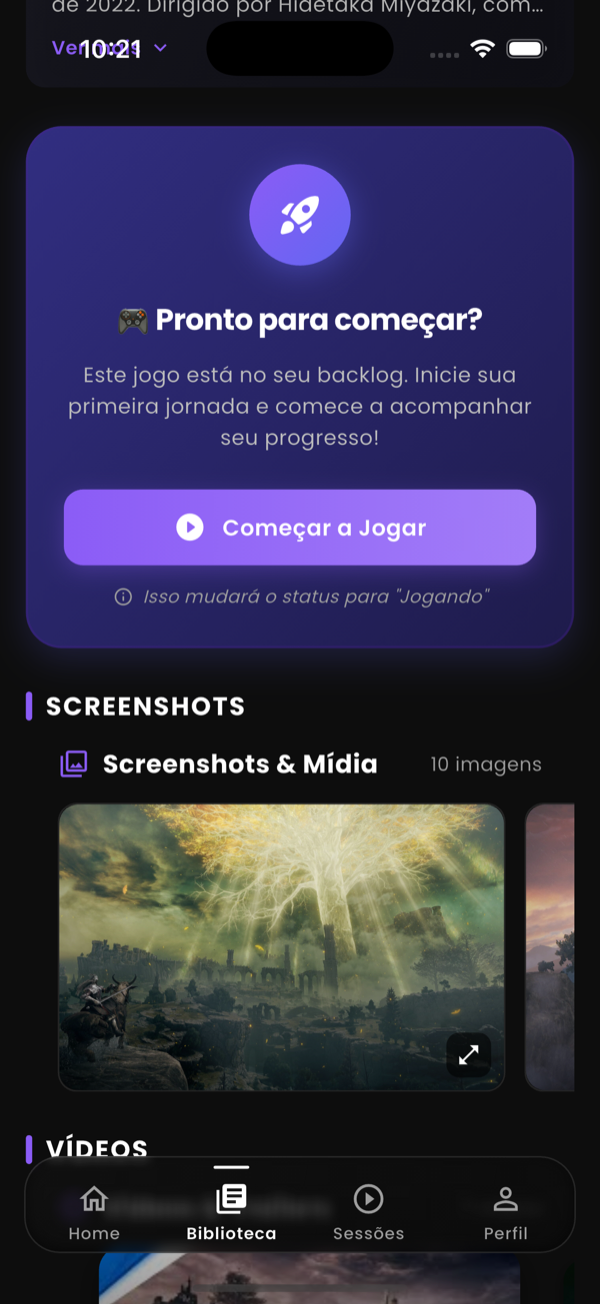Go to the Home tab
Image resolution: width=600 pixels, height=1304 pixels.
point(94,1211)
